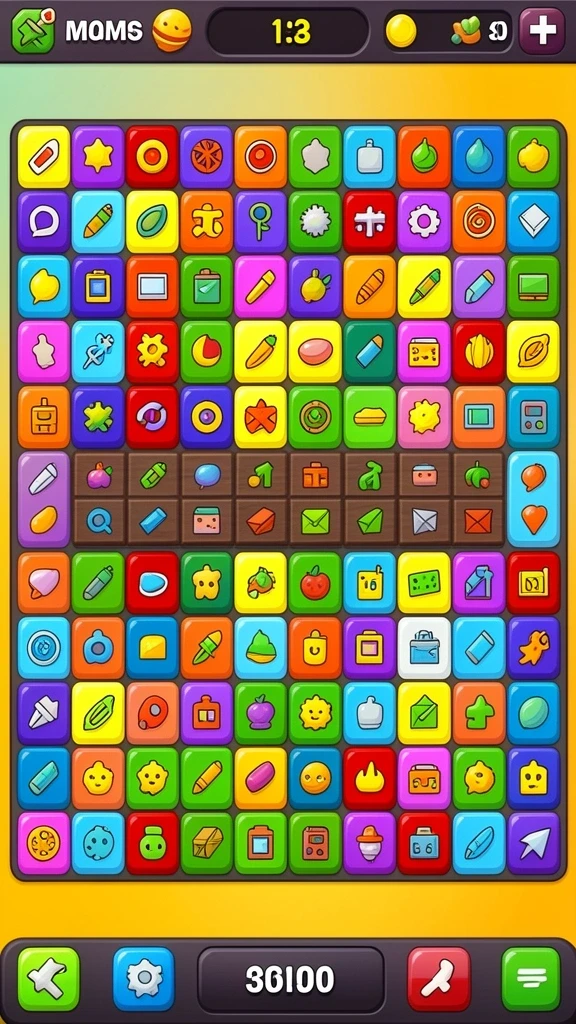The width and height of the screenshot is (576, 1024).
Task: Select the red tool booster button
Action: point(439,978)
